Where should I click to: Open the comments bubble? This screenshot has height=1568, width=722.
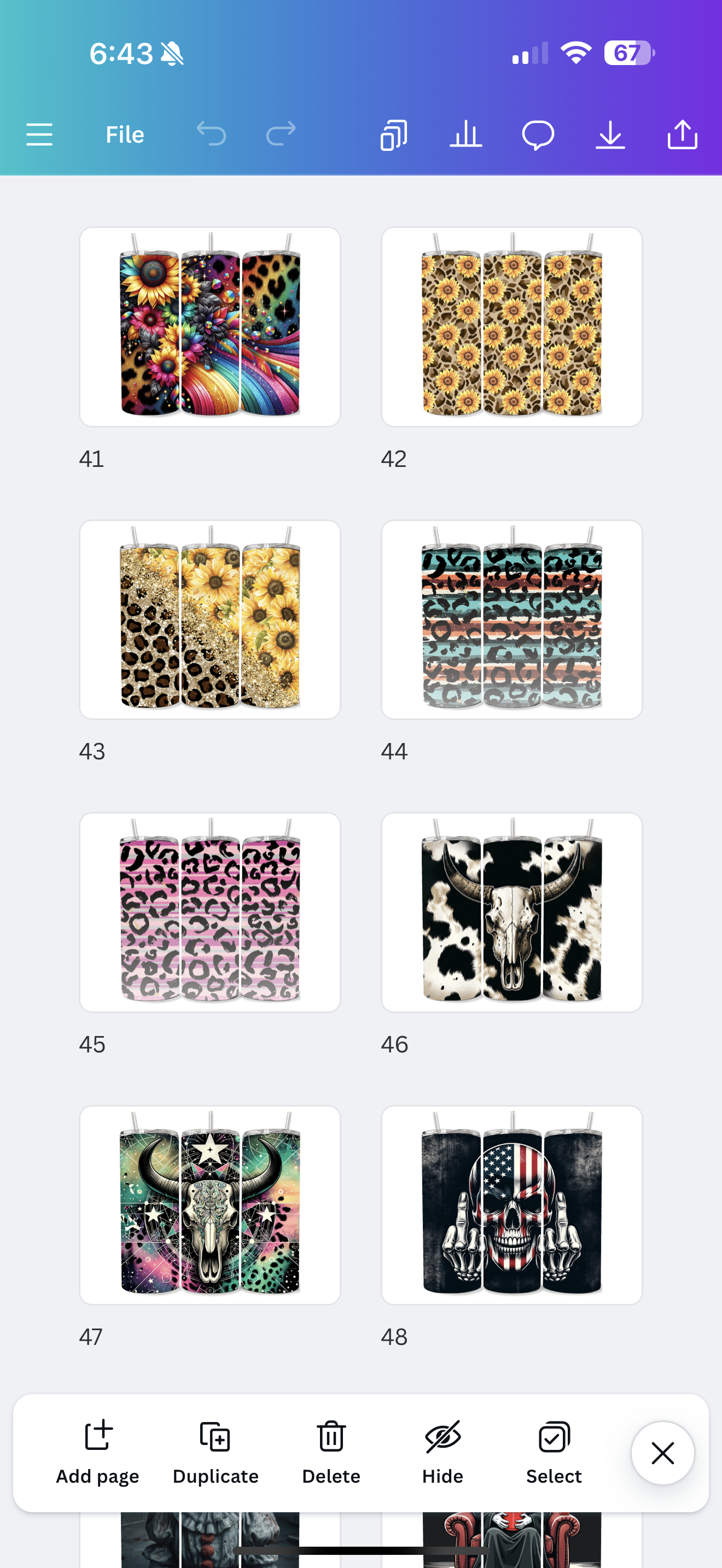tap(538, 134)
